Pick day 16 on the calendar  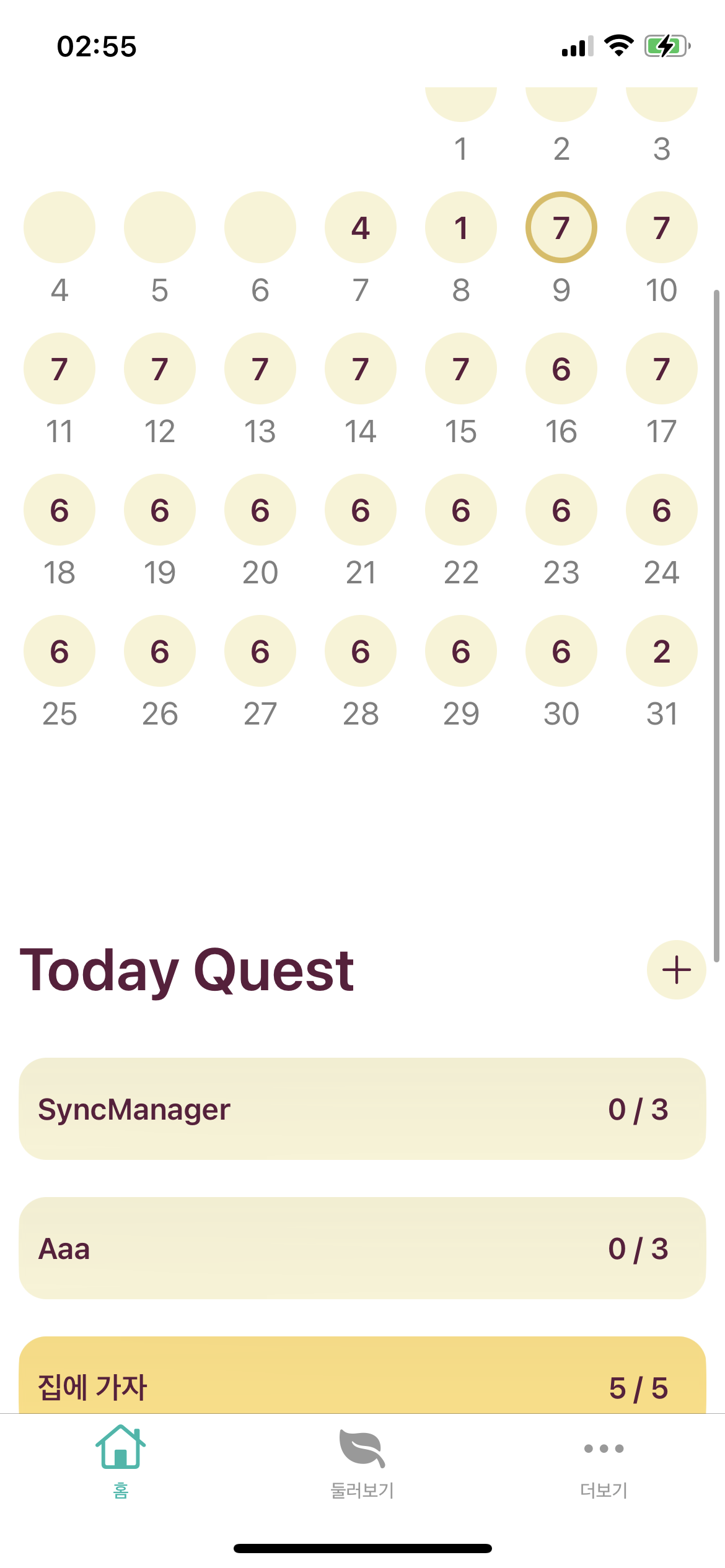561,368
